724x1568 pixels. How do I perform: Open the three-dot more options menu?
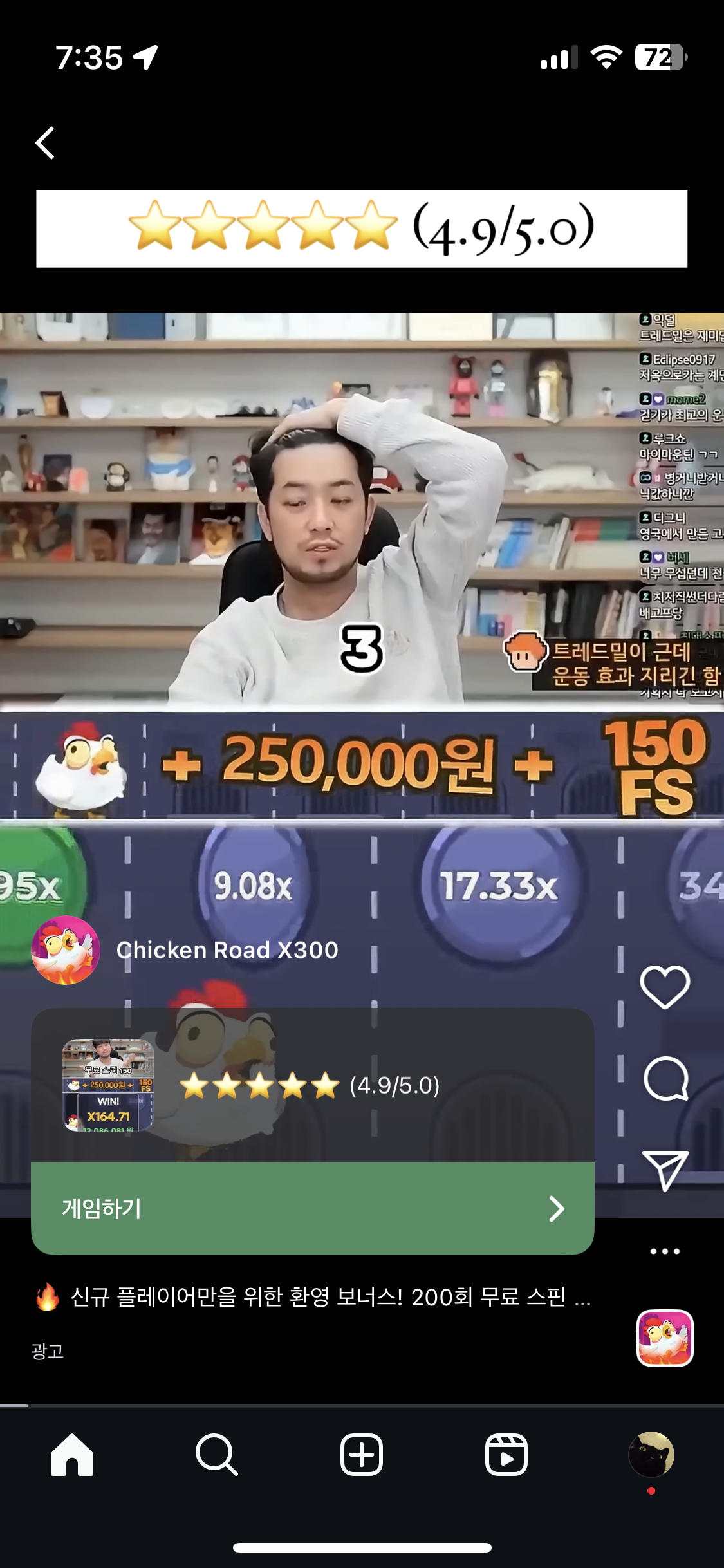(665, 1251)
